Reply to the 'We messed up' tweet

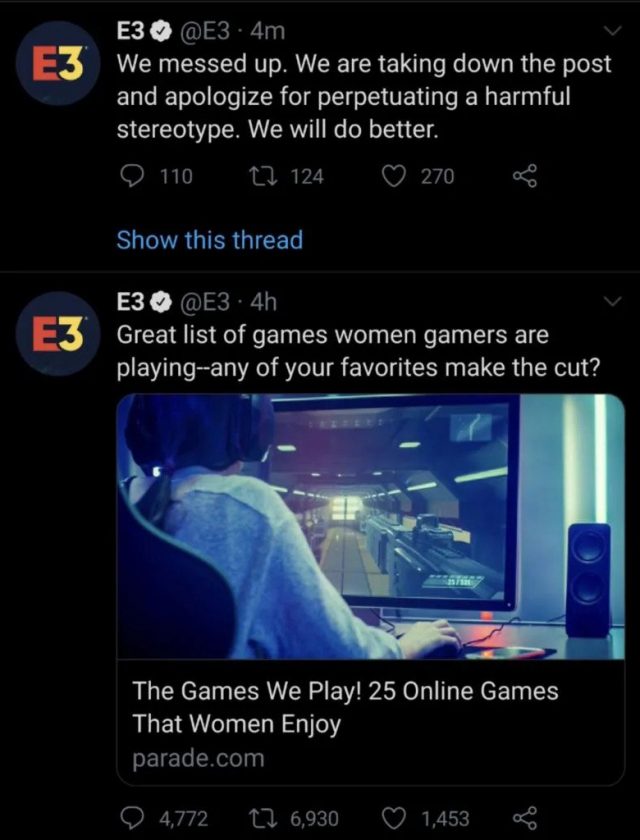point(133,177)
